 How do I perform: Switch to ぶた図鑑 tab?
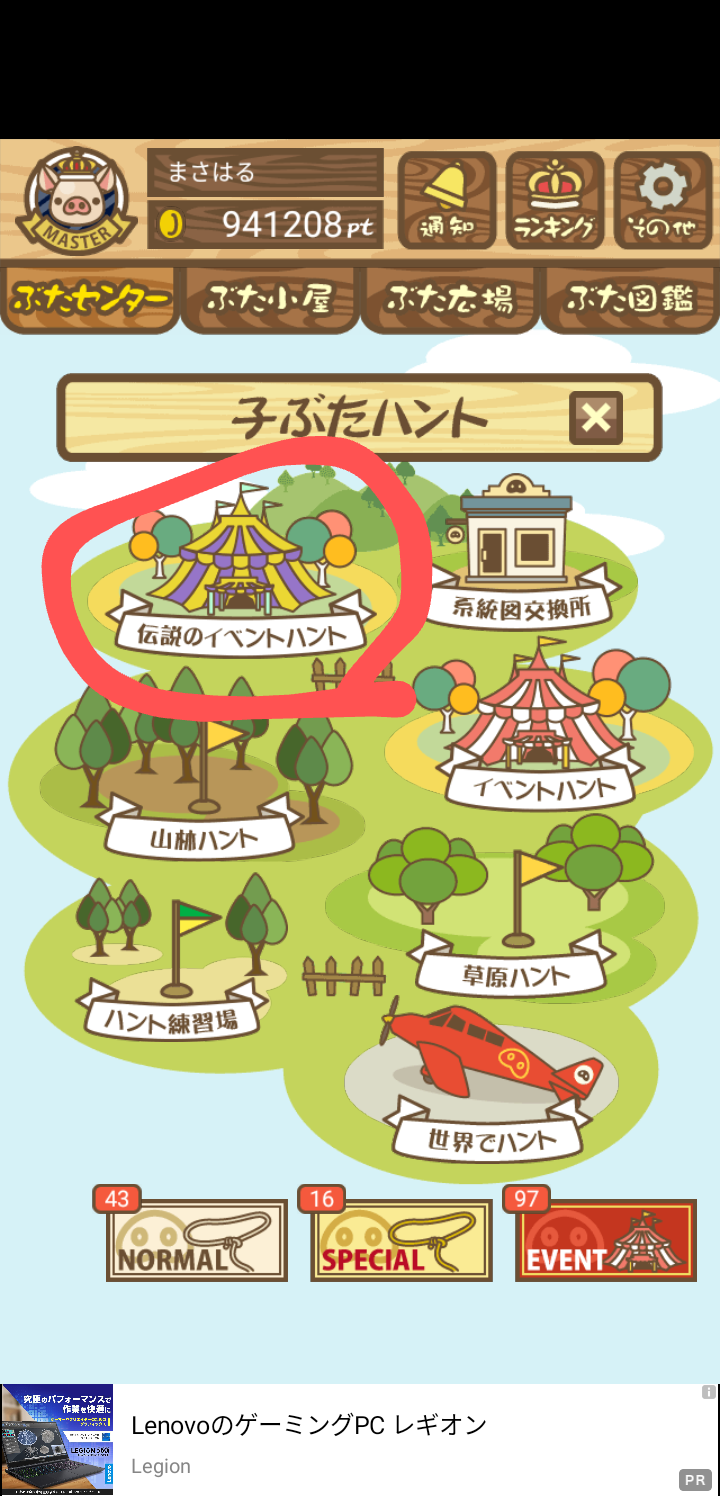pos(630,299)
